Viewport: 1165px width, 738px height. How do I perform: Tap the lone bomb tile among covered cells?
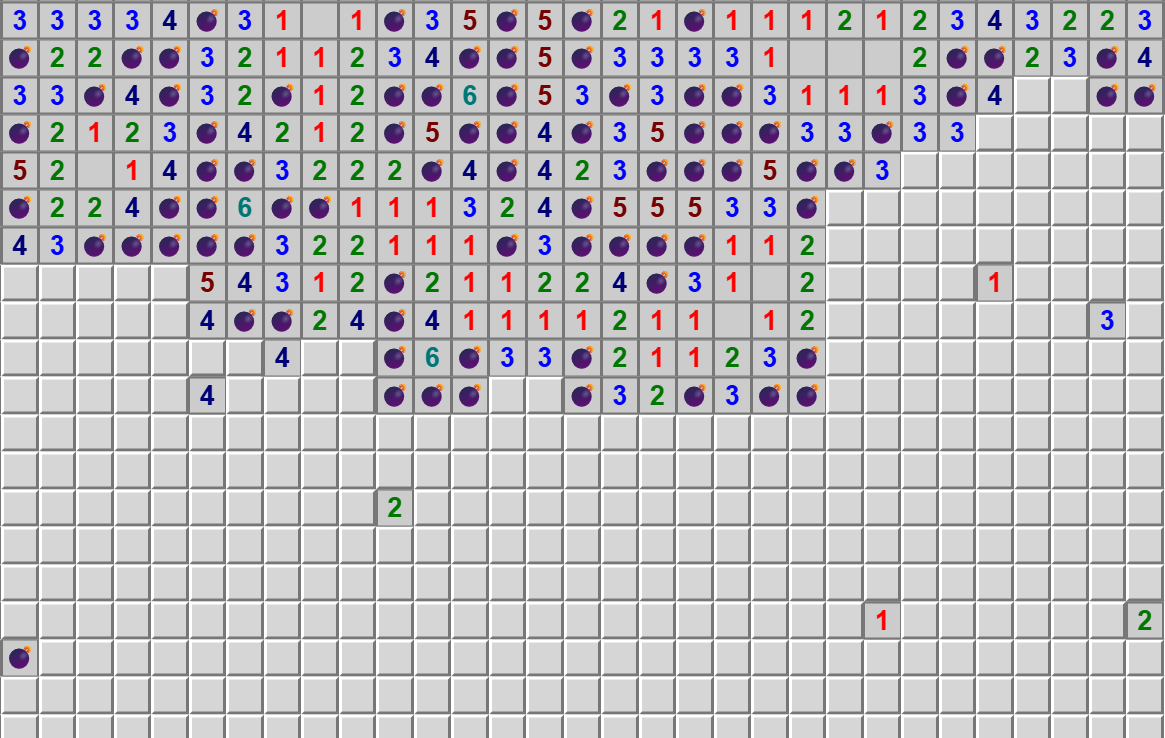(19, 658)
